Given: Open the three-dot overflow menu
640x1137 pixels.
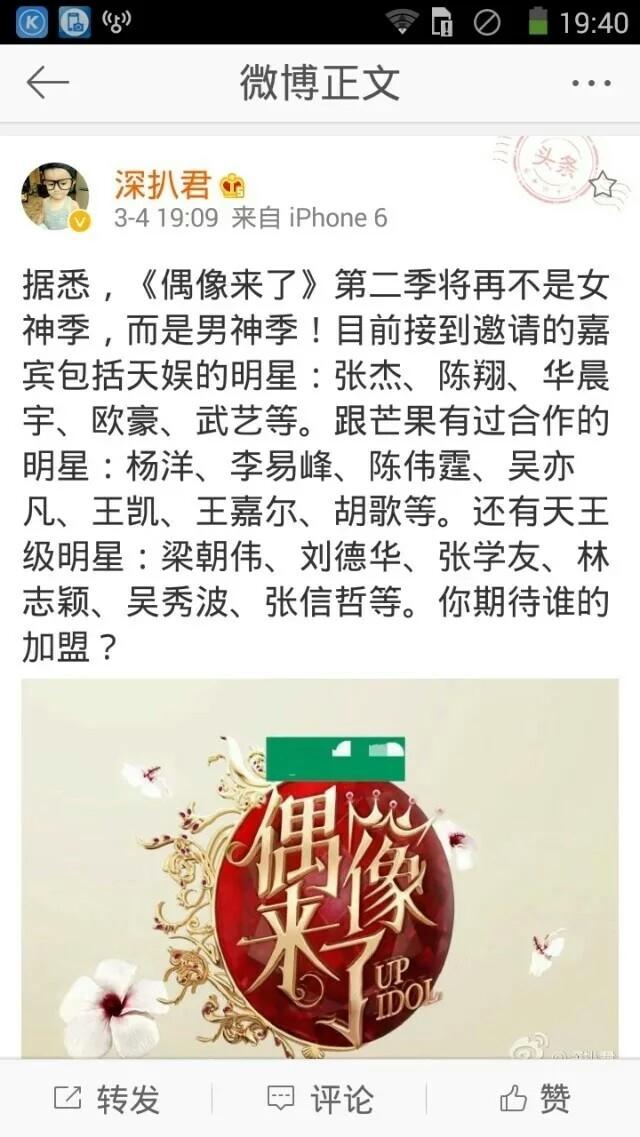Looking at the screenshot, I should coord(591,83).
